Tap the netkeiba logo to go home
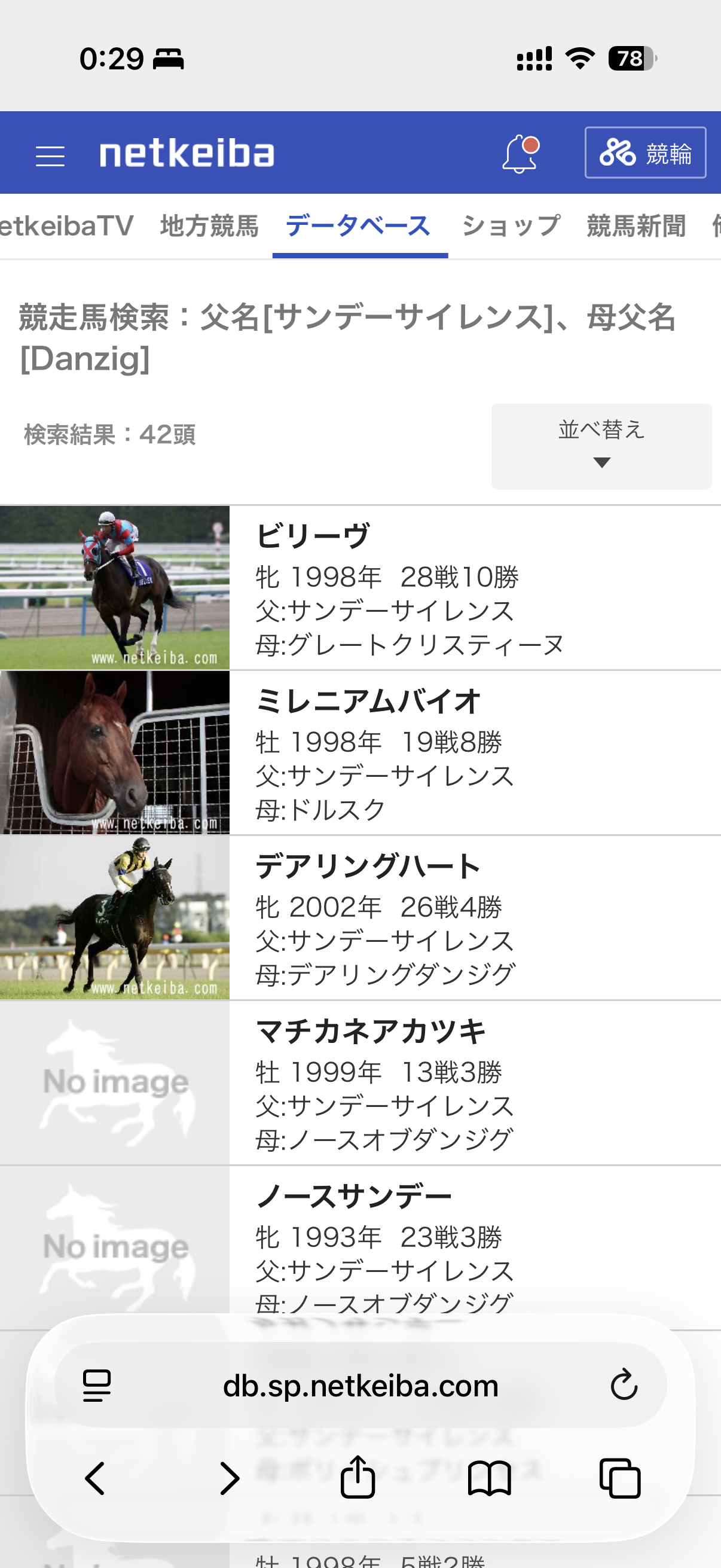The image size is (721, 1568). [187, 153]
